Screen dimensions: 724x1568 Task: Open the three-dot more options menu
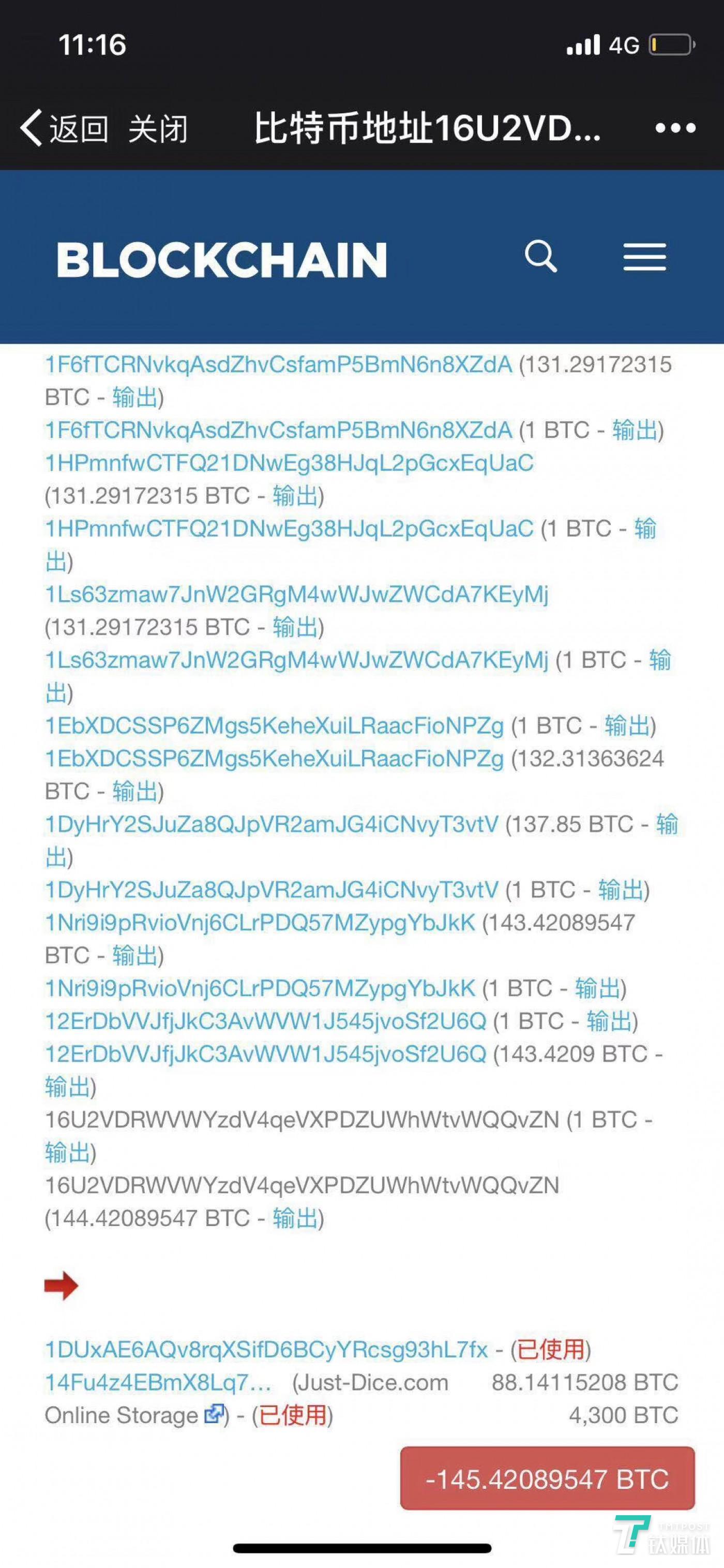pyautogui.click(x=675, y=128)
